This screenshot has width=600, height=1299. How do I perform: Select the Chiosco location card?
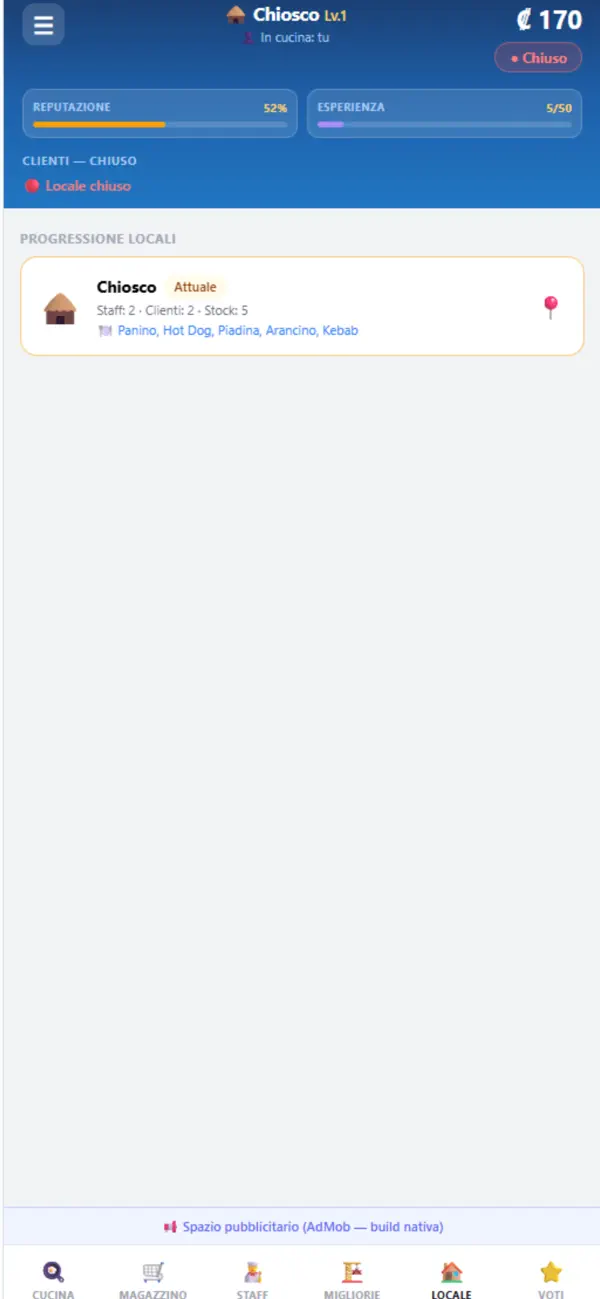(x=302, y=306)
